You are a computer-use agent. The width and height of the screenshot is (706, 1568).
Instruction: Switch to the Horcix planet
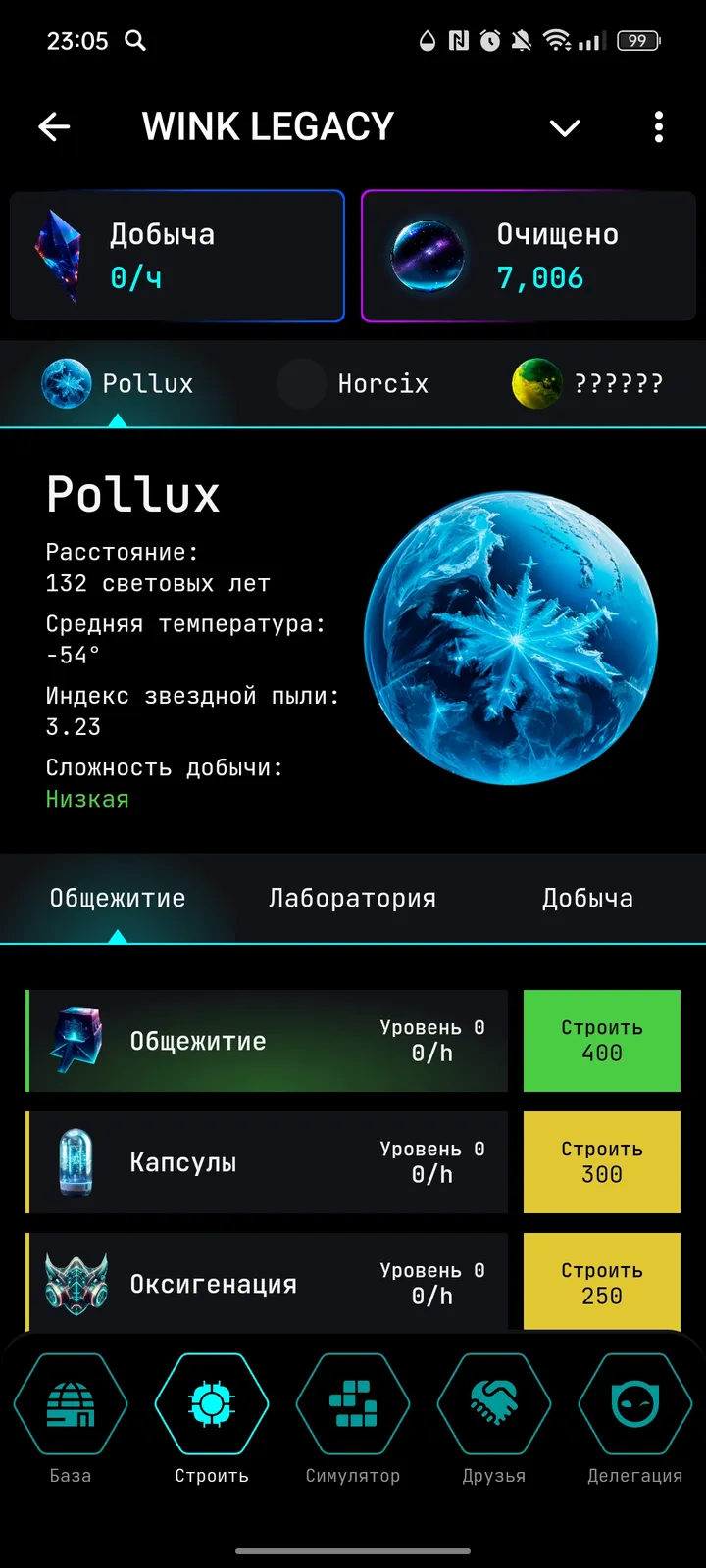click(302, 384)
